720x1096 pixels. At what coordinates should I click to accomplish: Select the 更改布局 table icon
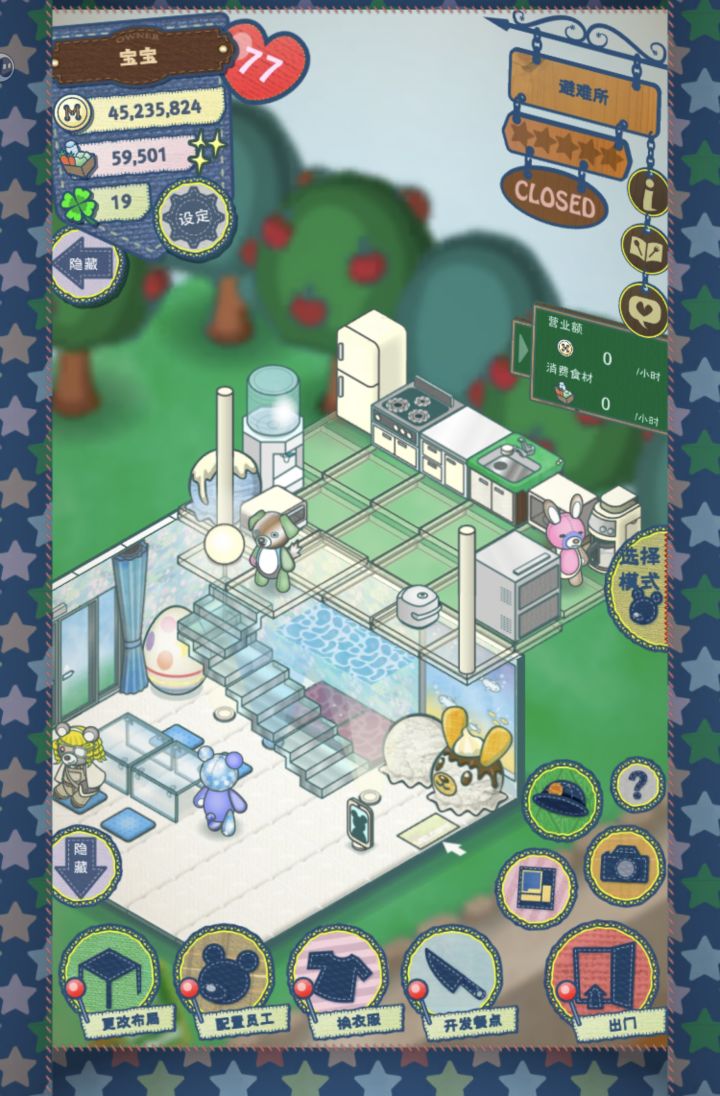pos(110,970)
